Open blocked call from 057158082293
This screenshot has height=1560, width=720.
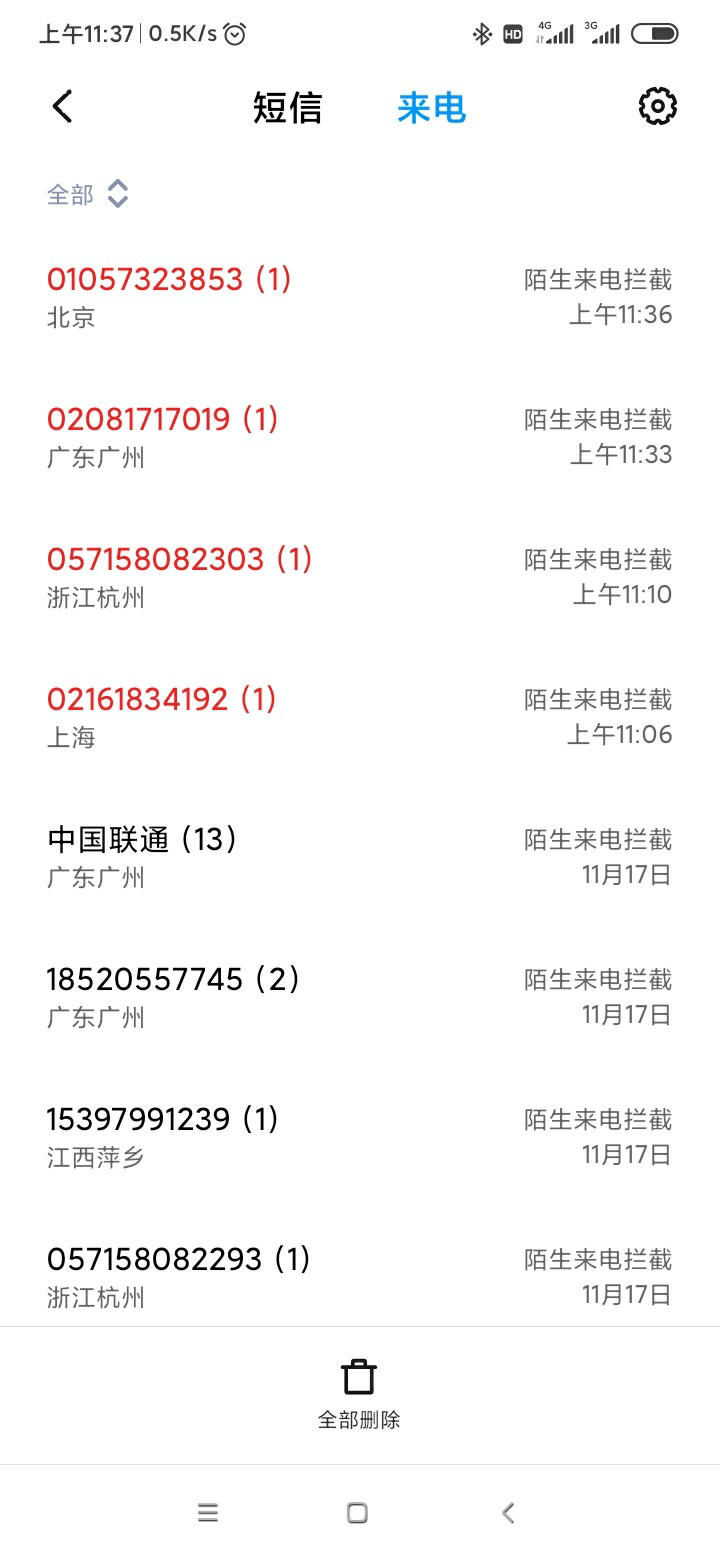360,1277
